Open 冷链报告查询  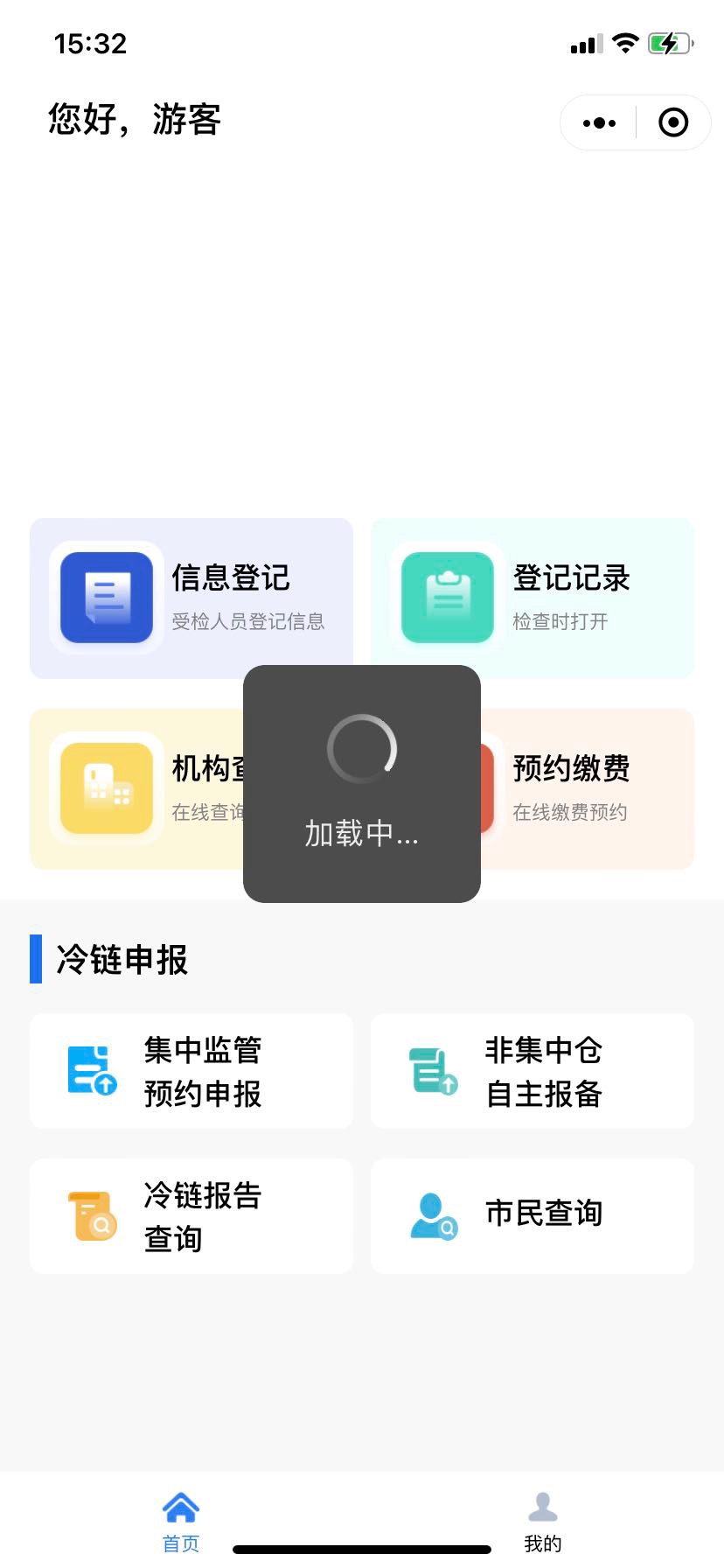click(x=191, y=1216)
